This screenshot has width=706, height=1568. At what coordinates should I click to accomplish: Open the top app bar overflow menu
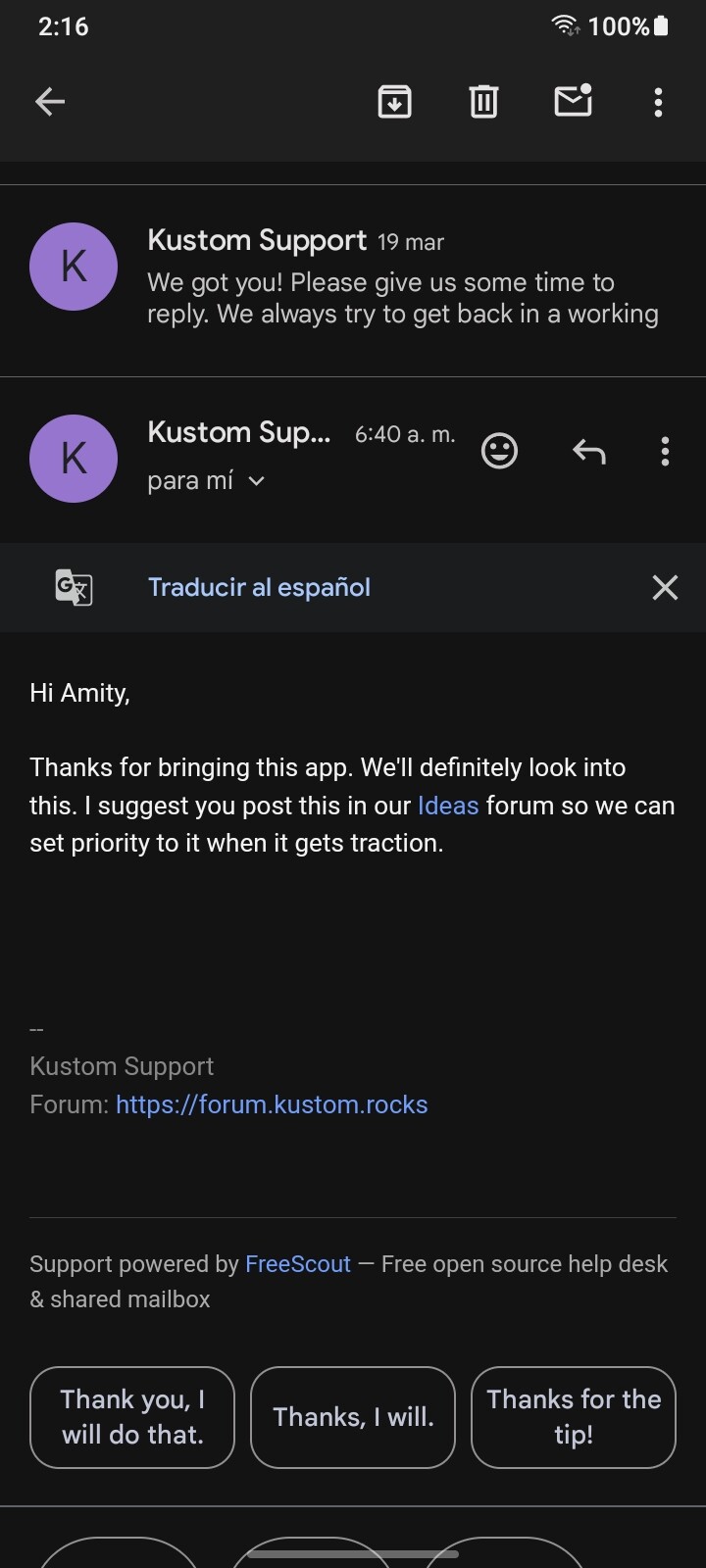pyautogui.click(x=658, y=102)
